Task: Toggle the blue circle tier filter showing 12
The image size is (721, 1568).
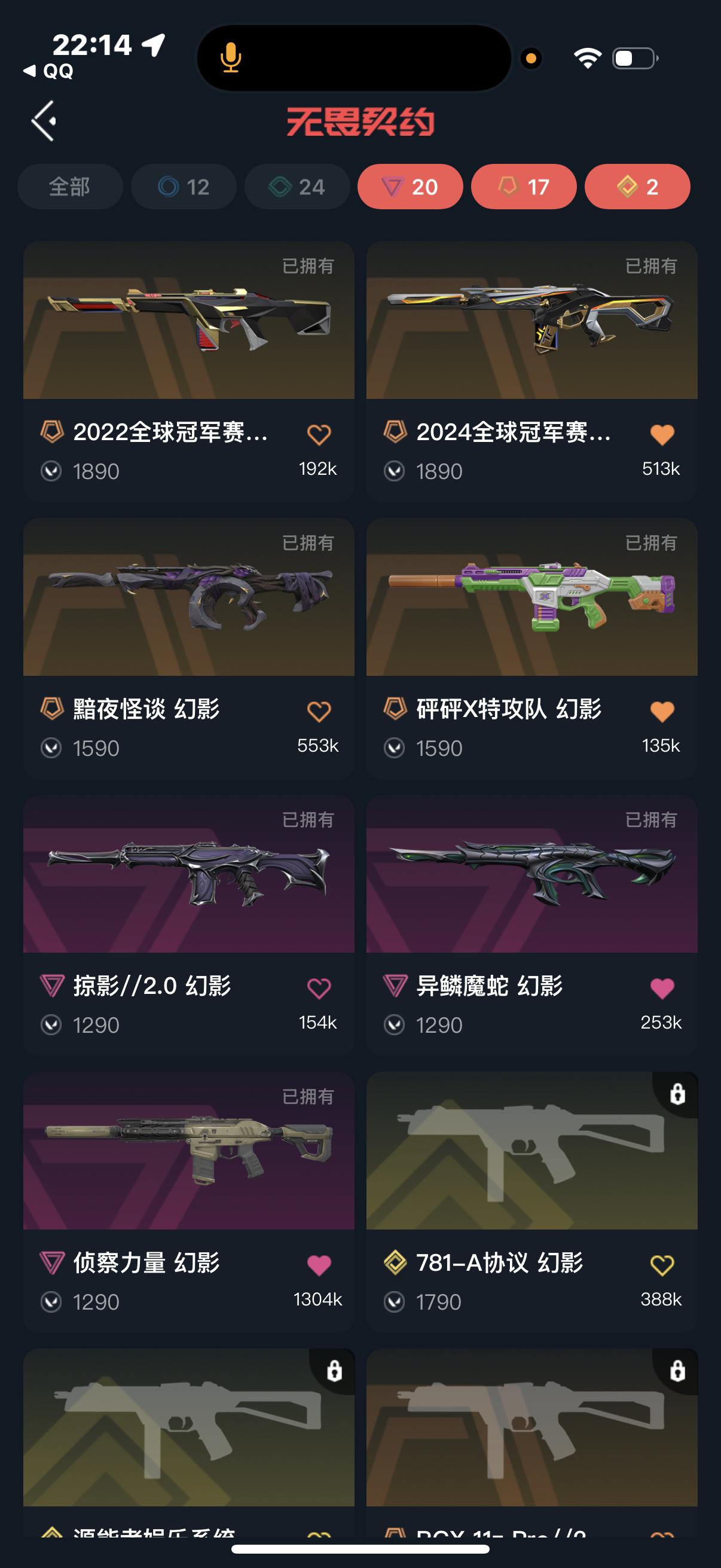Action: click(183, 186)
